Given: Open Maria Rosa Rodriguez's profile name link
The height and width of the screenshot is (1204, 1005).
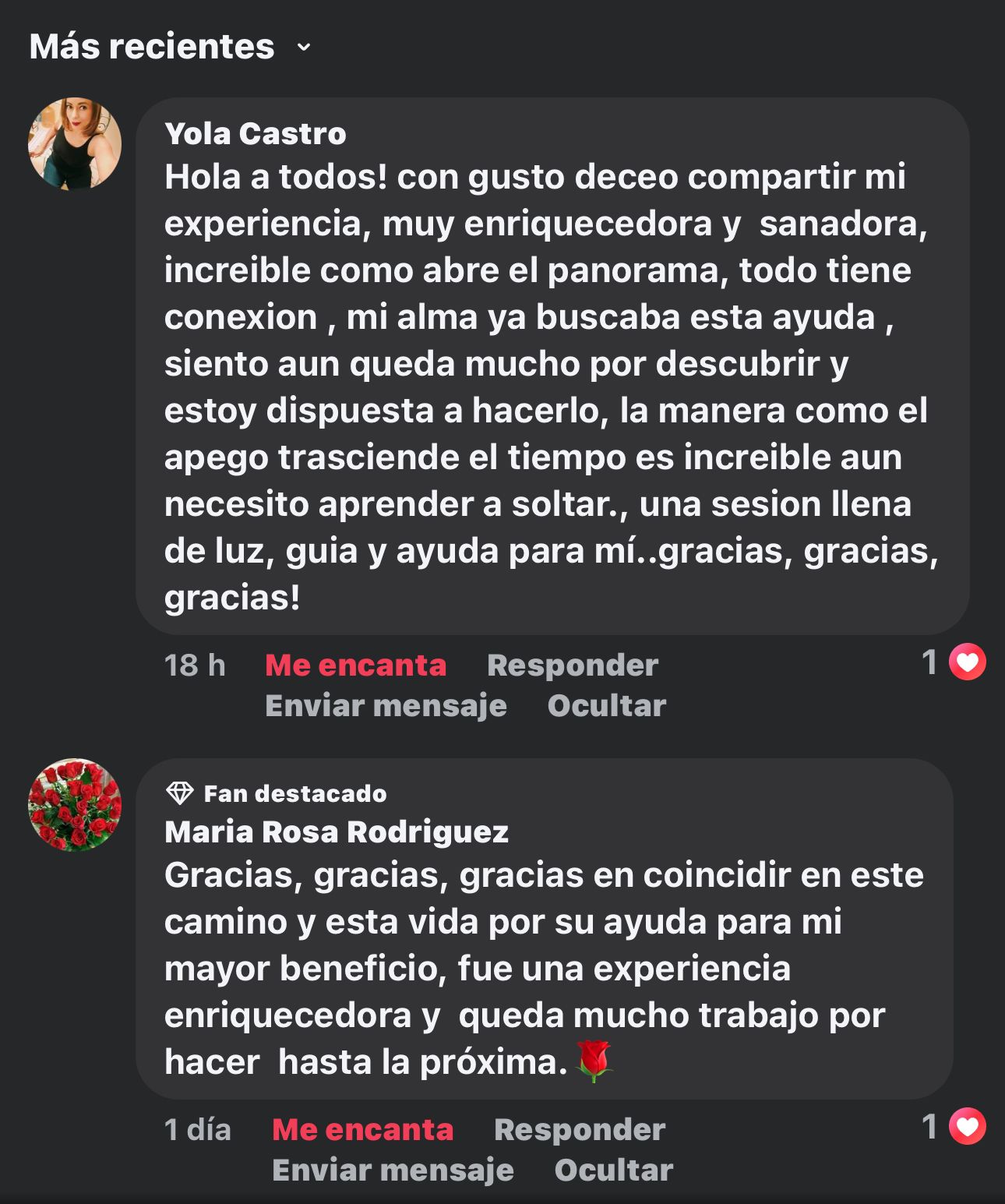Looking at the screenshot, I should click(337, 832).
